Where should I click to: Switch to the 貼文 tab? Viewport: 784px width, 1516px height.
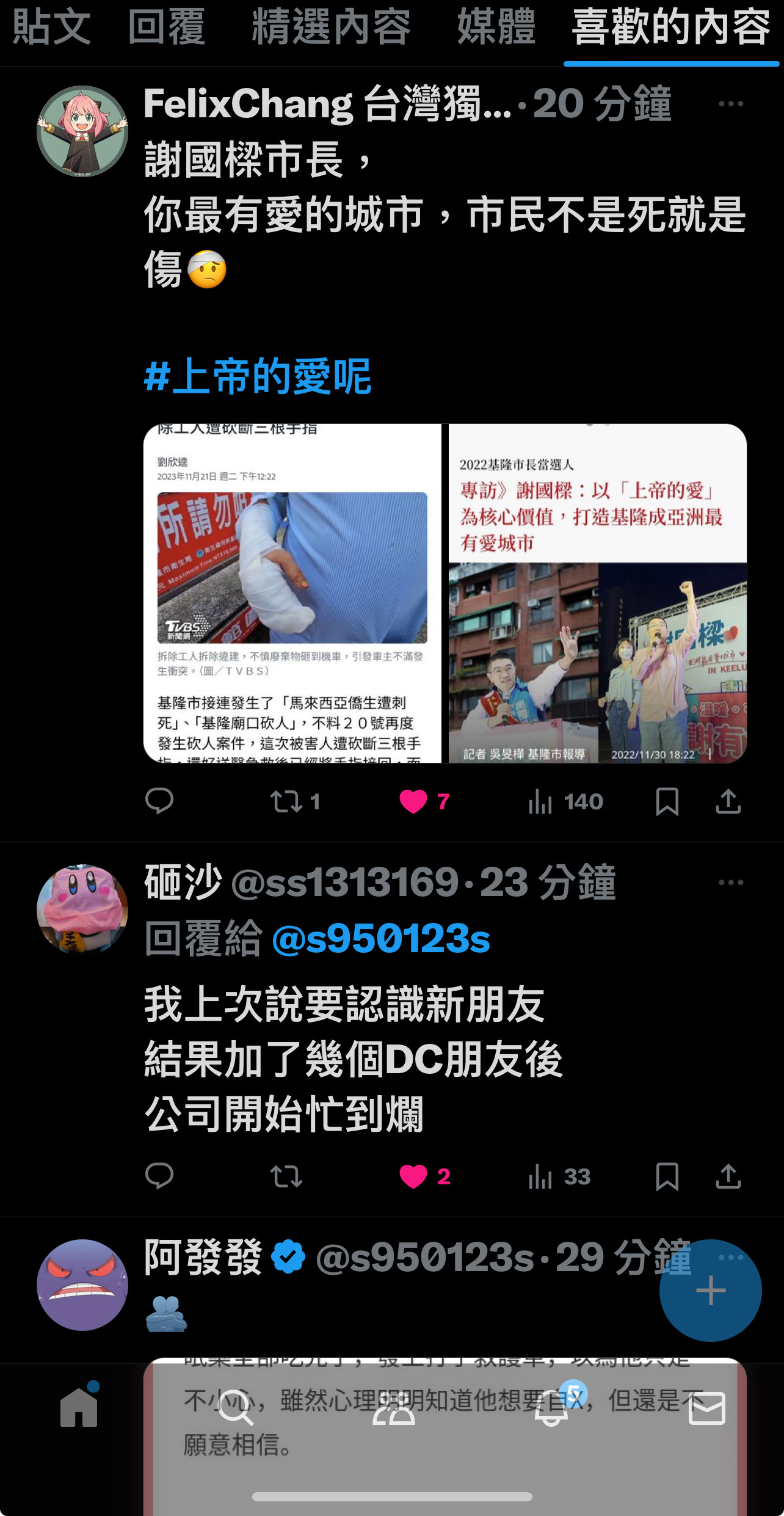point(52,27)
